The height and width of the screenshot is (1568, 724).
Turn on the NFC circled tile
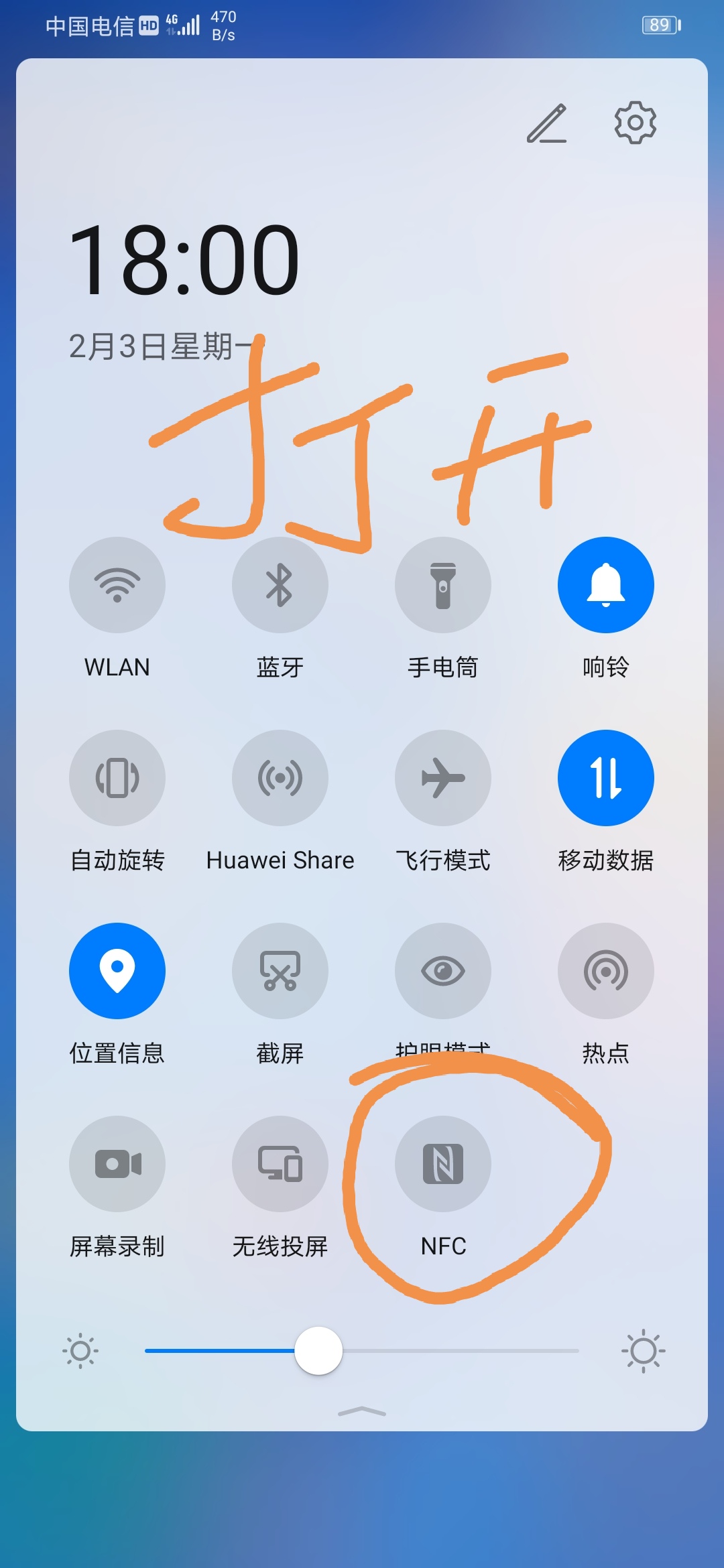(442, 1164)
